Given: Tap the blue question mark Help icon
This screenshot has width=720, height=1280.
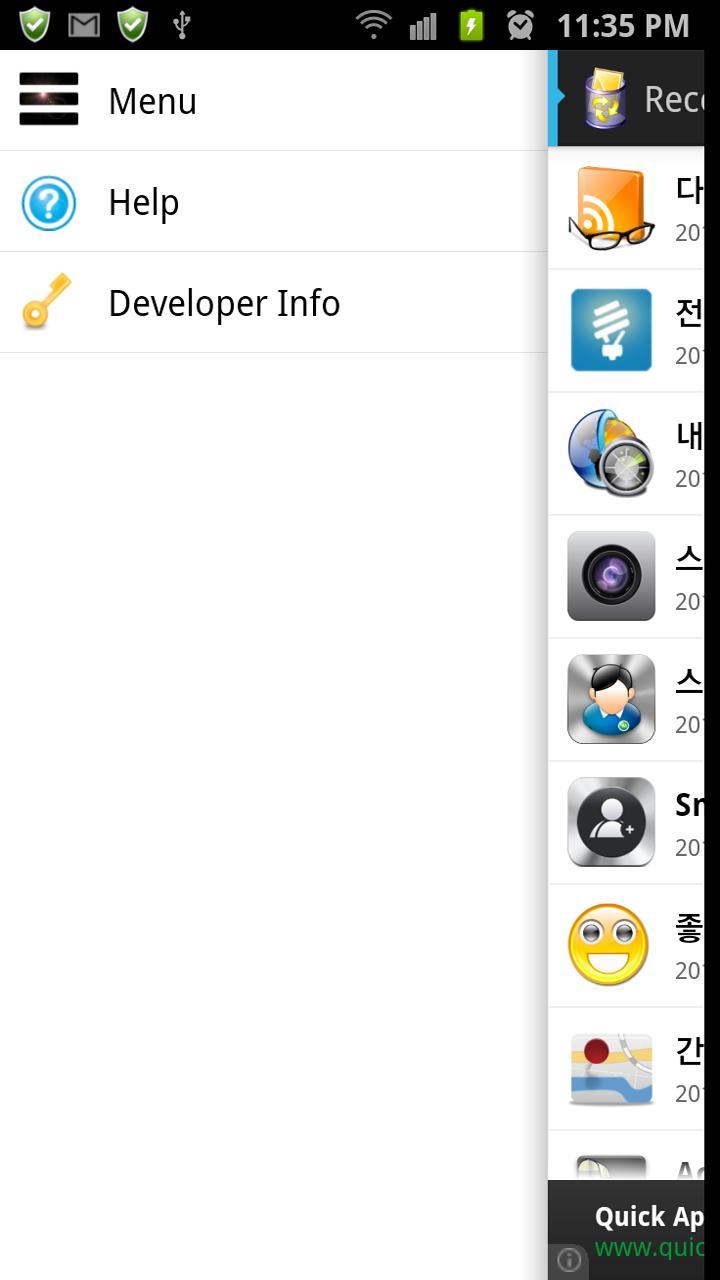Looking at the screenshot, I should pyautogui.click(x=48, y=201).
